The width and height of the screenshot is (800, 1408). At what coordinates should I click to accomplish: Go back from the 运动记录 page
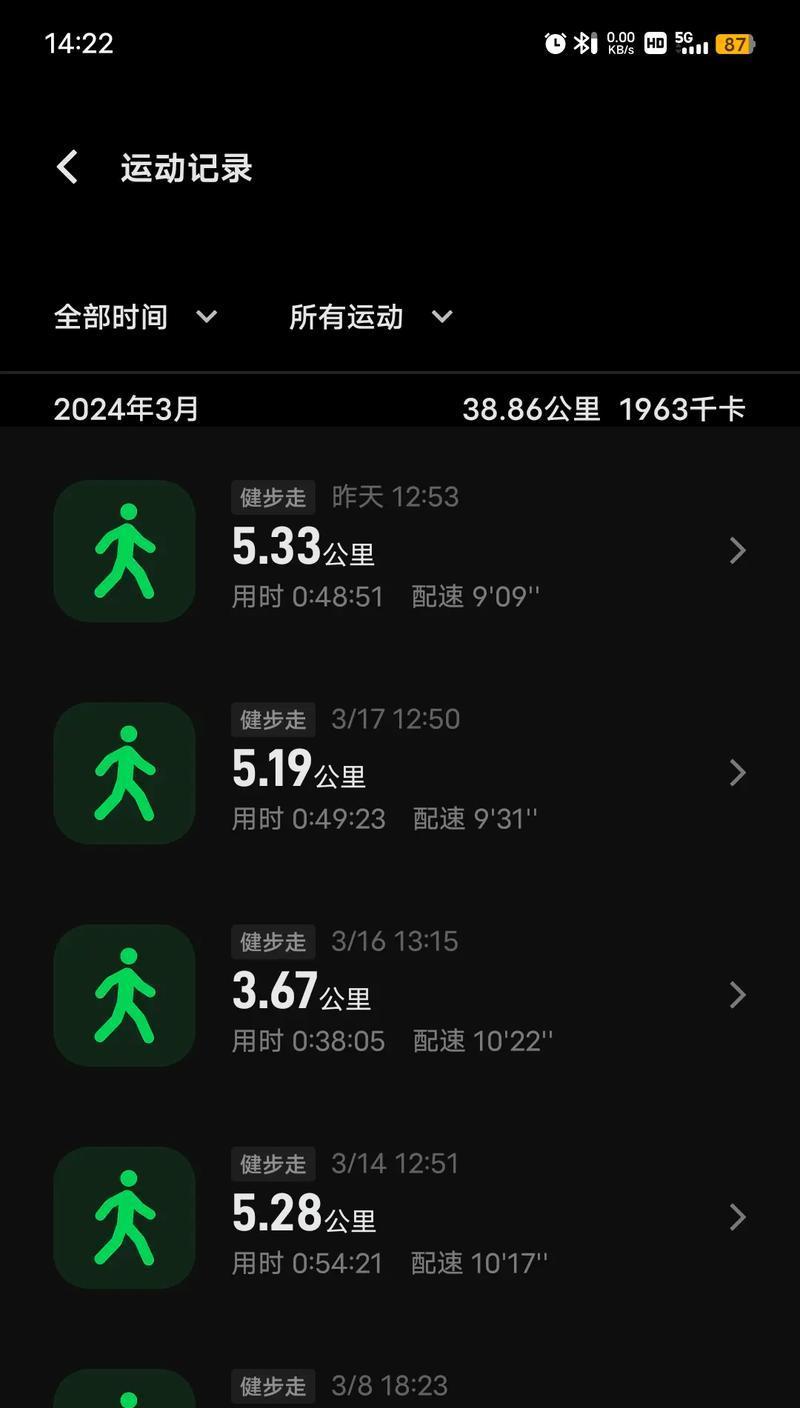pos(67,167)
